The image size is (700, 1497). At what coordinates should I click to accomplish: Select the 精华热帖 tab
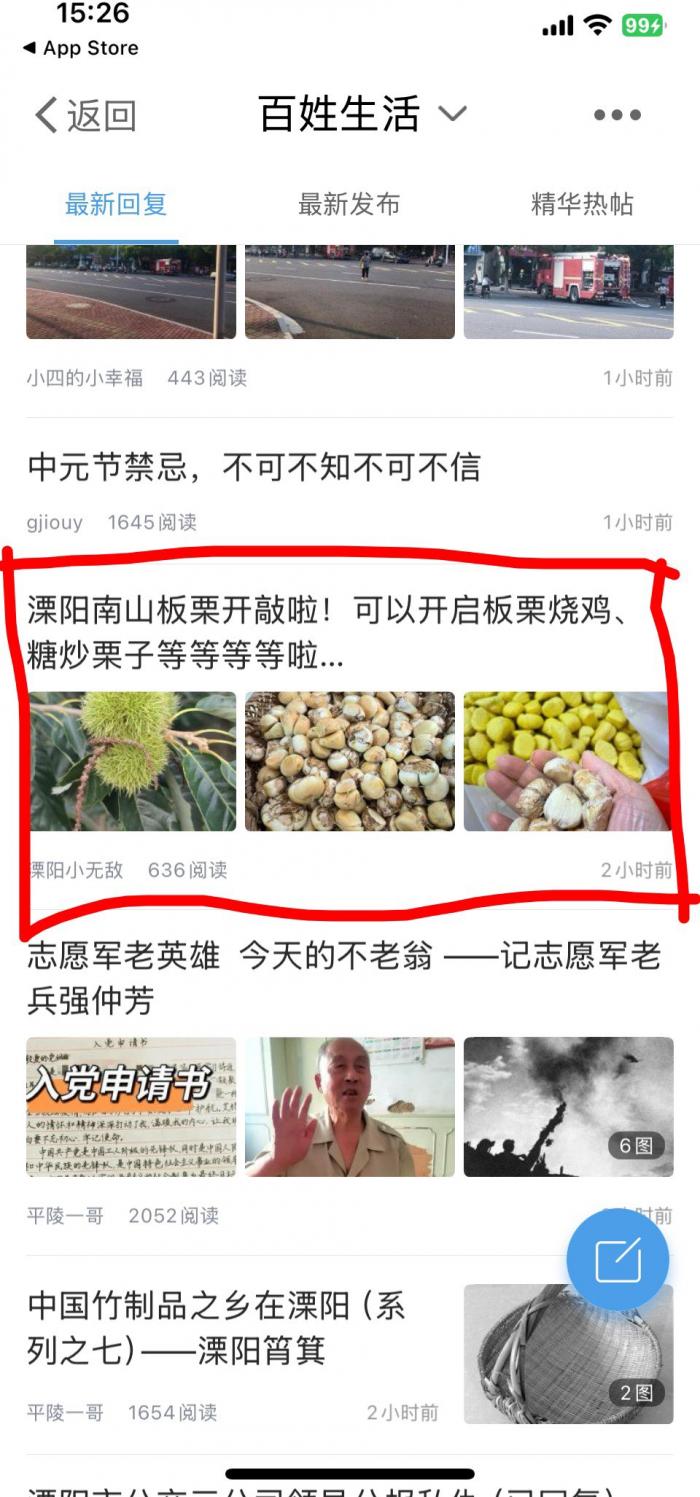click(x=582, y=205)
